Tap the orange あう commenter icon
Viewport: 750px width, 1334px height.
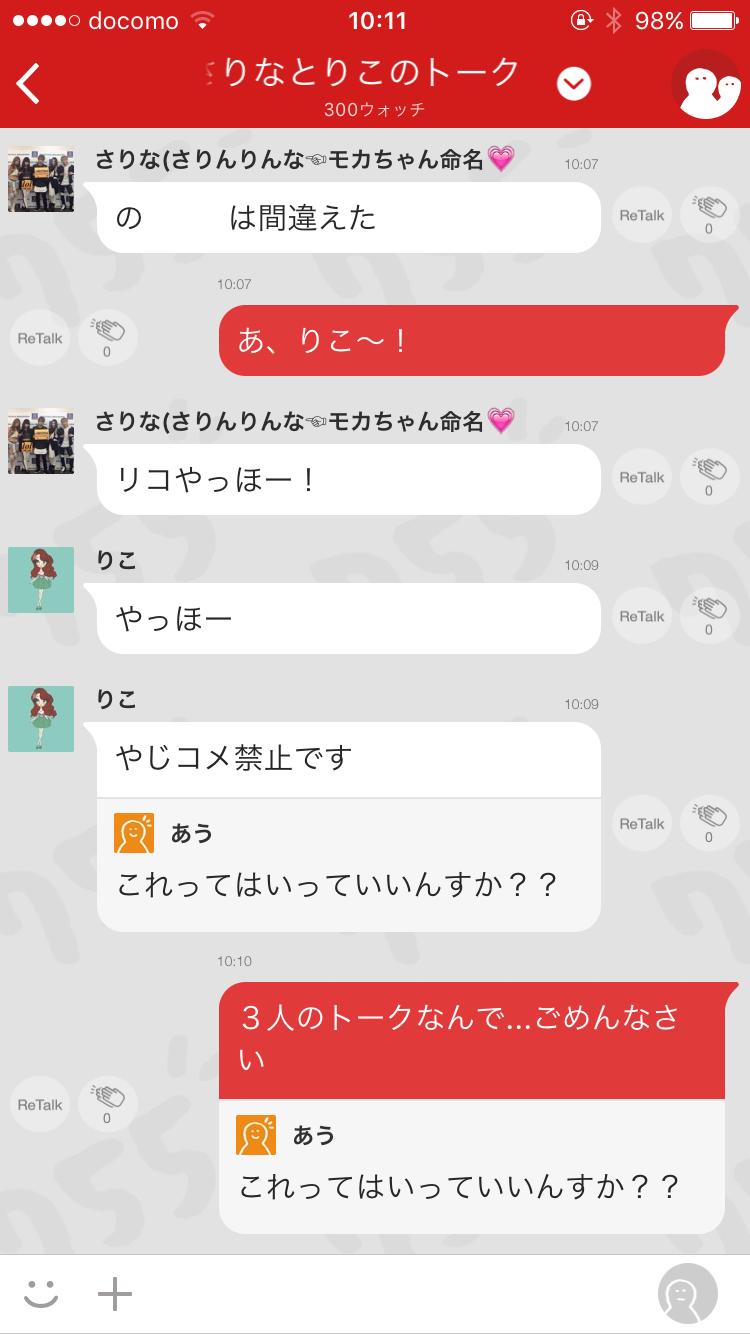[x=135, y=831]
